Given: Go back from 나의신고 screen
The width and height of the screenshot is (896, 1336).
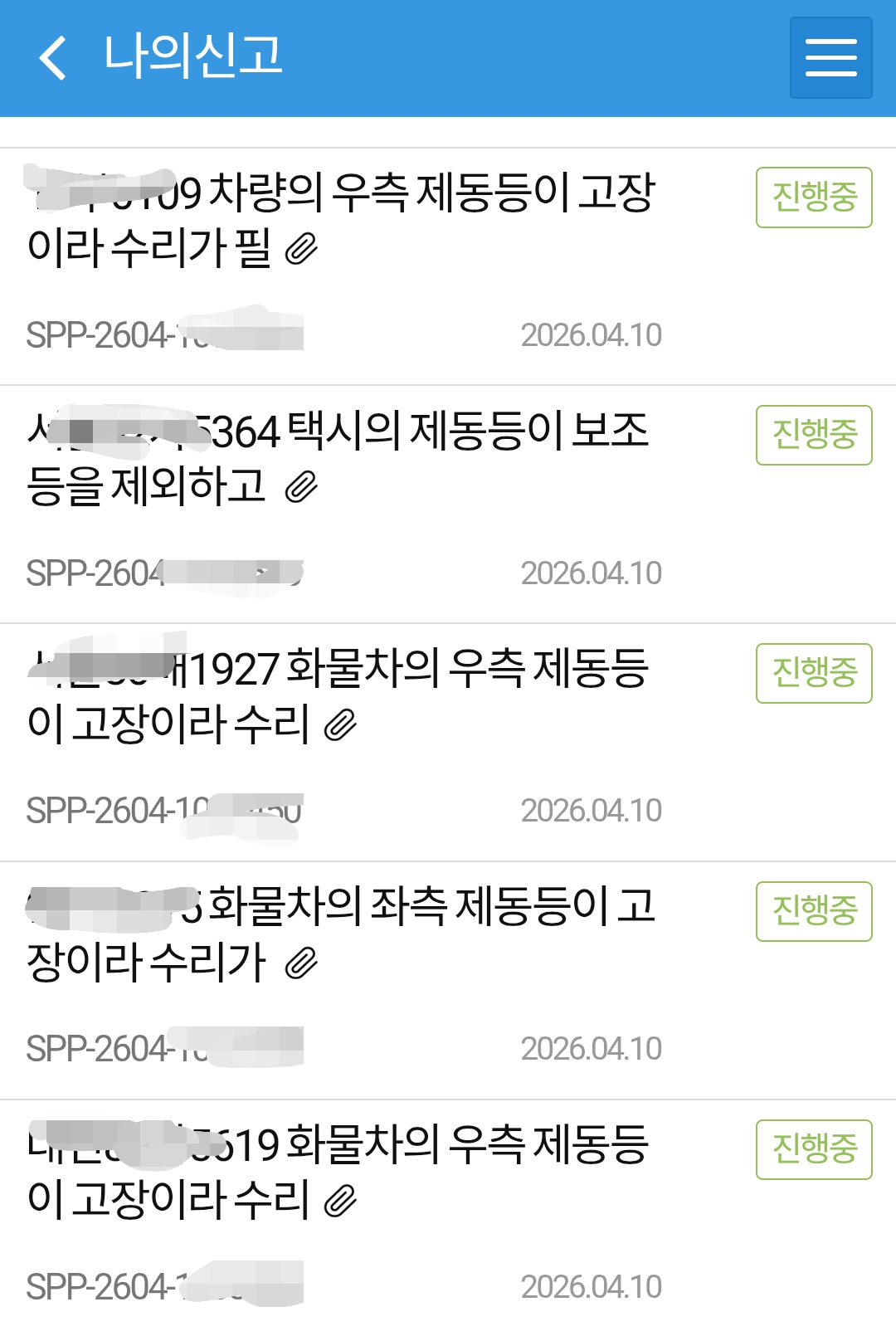Looking at the screenshot, I should tap(53, 58).
